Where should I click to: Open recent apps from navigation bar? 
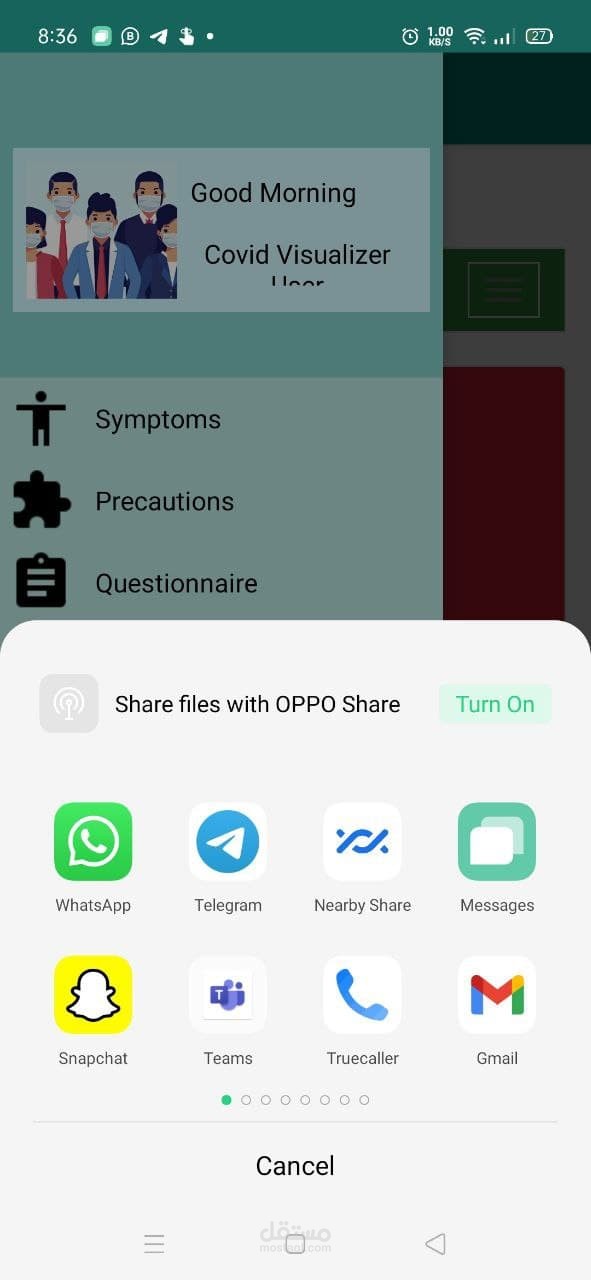[154, 1244]
